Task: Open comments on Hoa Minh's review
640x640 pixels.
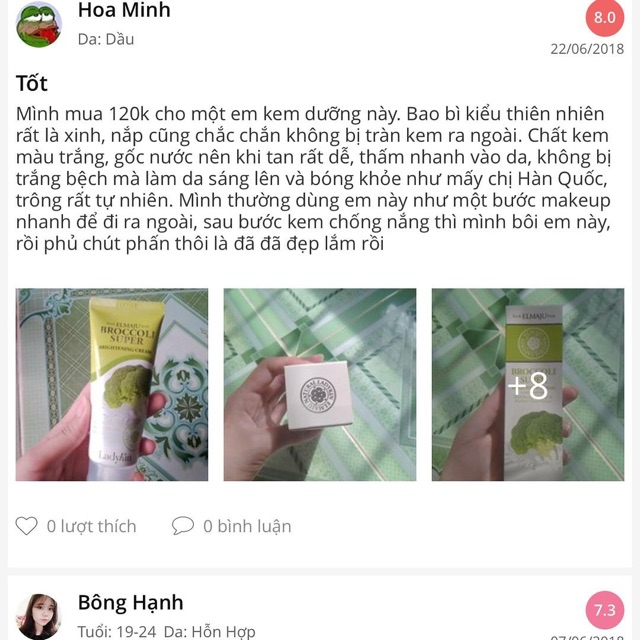Action: pyautogui.click(x=183, y=525)
